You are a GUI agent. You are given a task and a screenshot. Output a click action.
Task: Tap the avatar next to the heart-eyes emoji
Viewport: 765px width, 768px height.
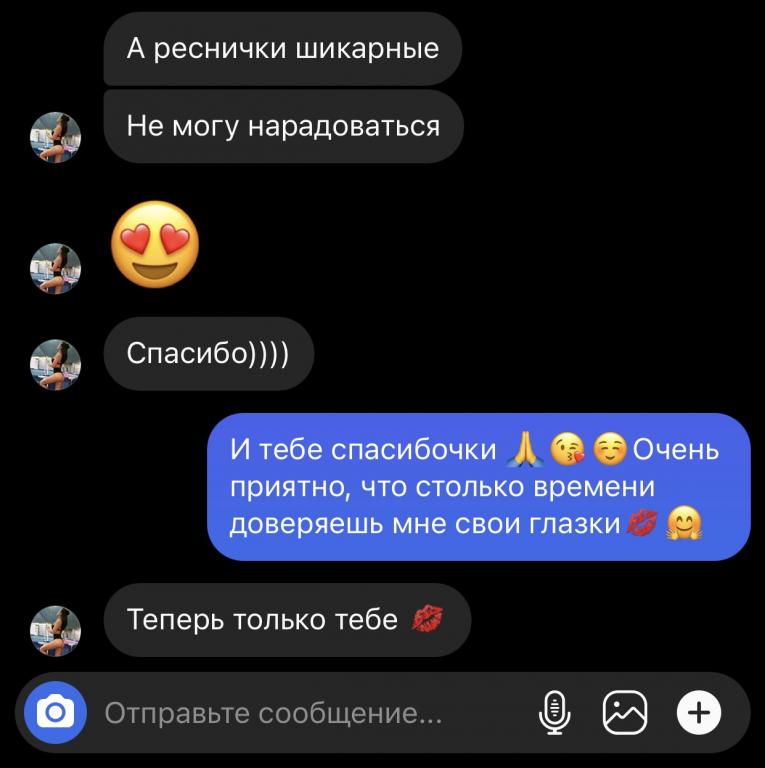click(56, 268)
